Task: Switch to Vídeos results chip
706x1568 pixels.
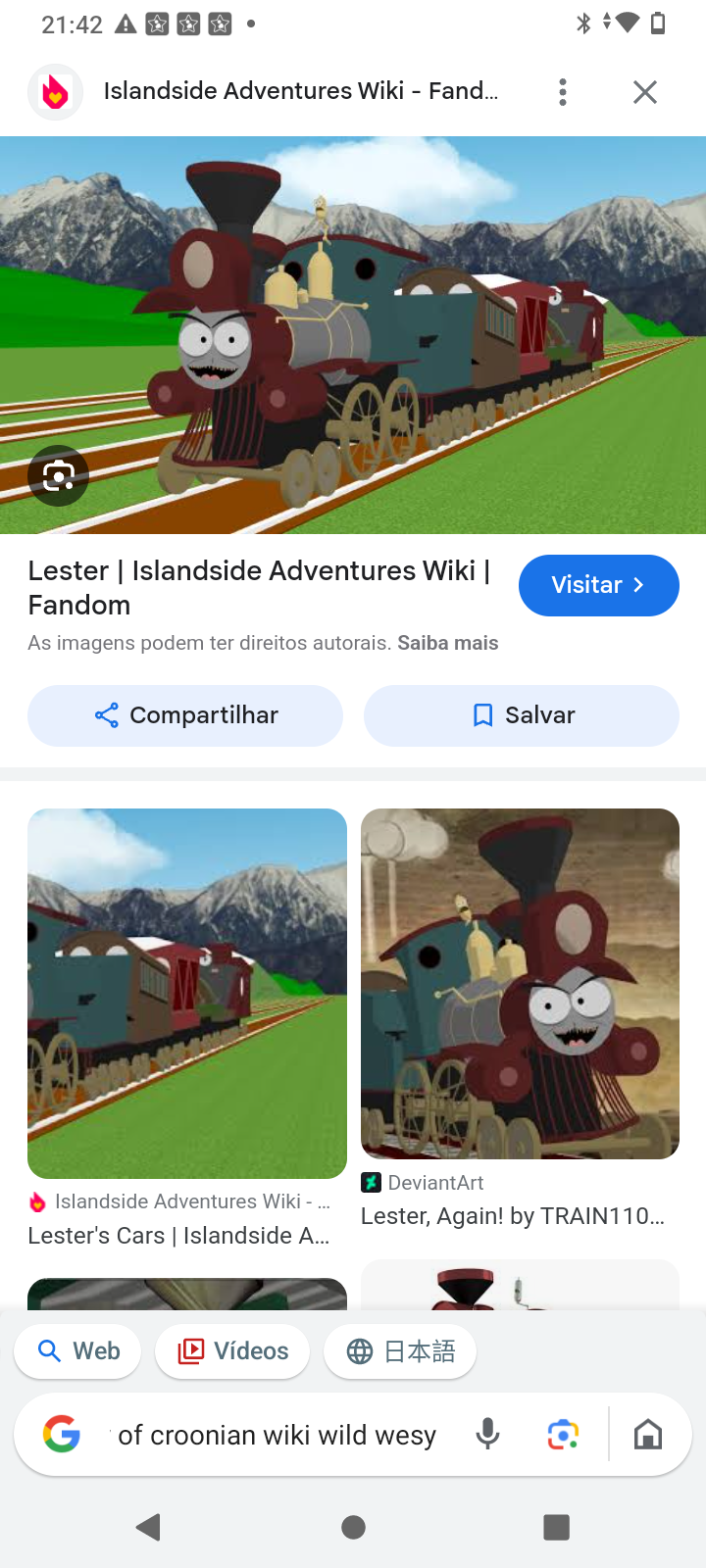Action: click(232, 1351)
